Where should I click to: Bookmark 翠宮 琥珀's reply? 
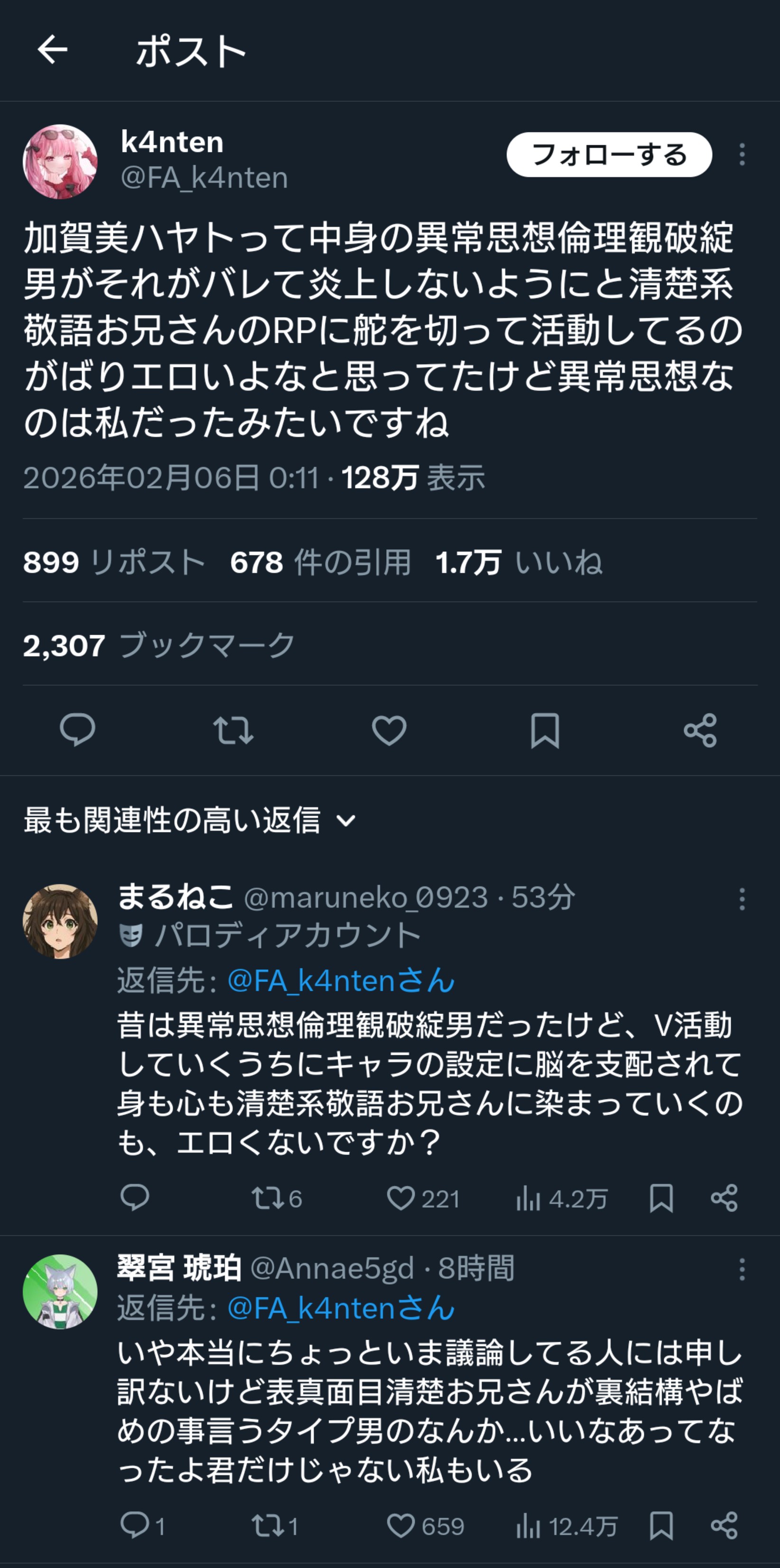(661, 1526)
